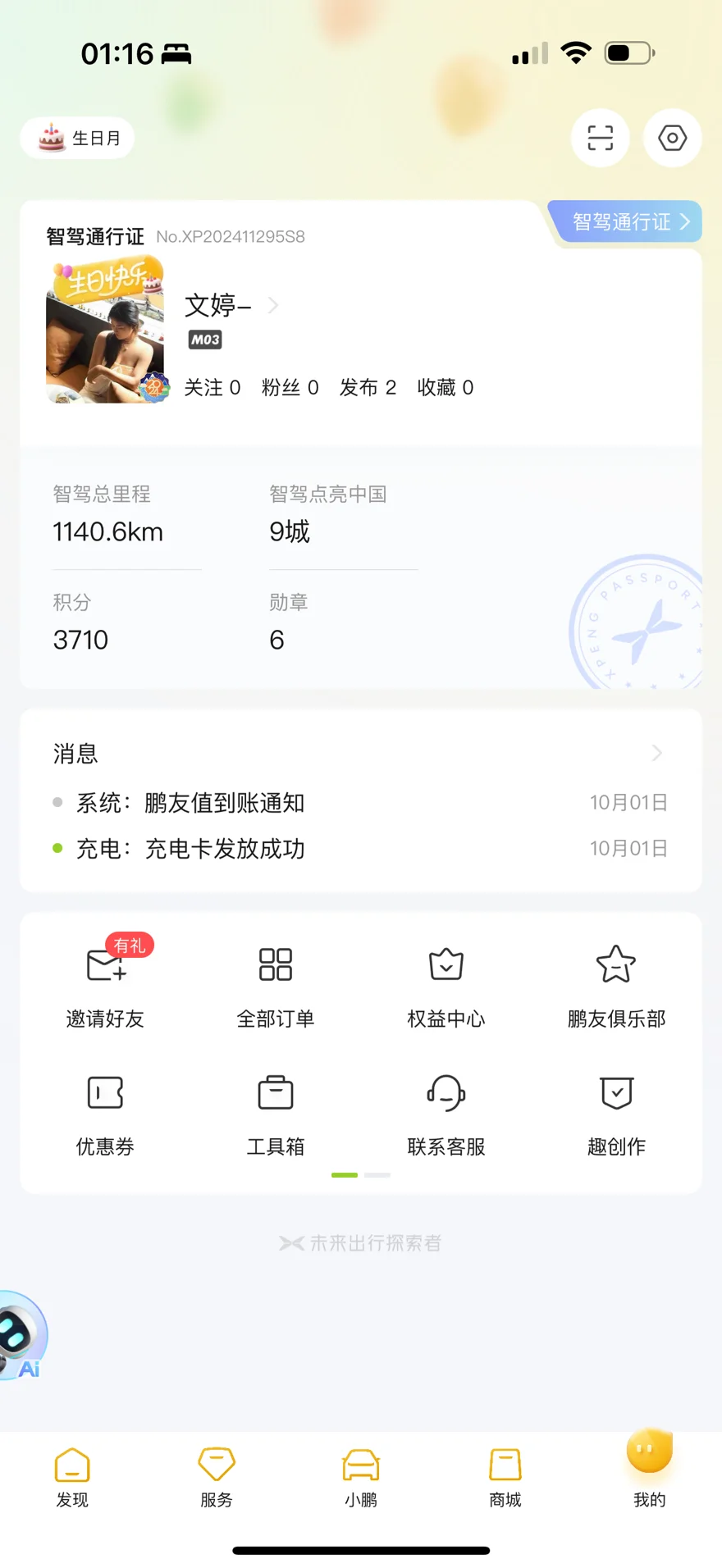Open the 工具箱 toolbox

[x=276, y=1111]
